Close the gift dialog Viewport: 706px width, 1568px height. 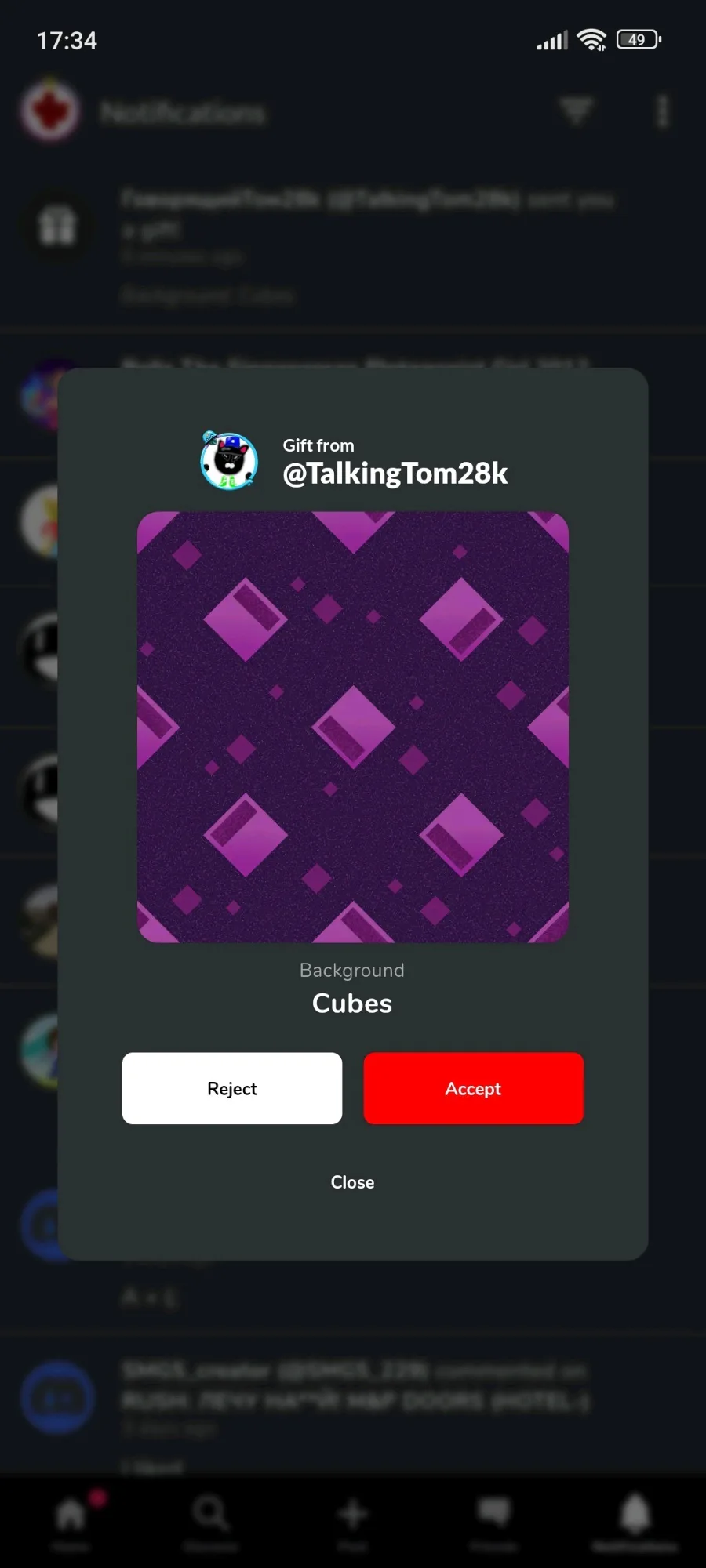click(x=352, y=1181)
